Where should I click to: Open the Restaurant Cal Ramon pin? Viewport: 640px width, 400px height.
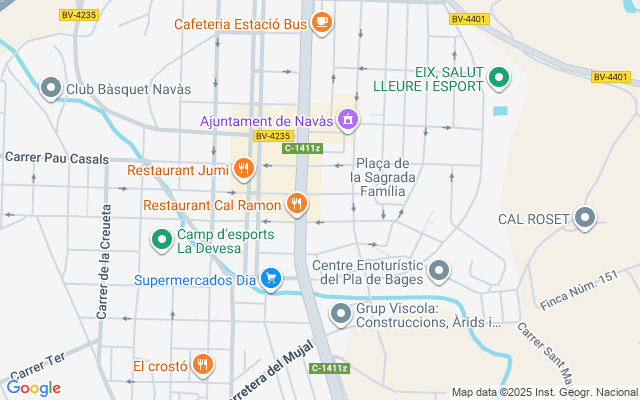point(296,204)
